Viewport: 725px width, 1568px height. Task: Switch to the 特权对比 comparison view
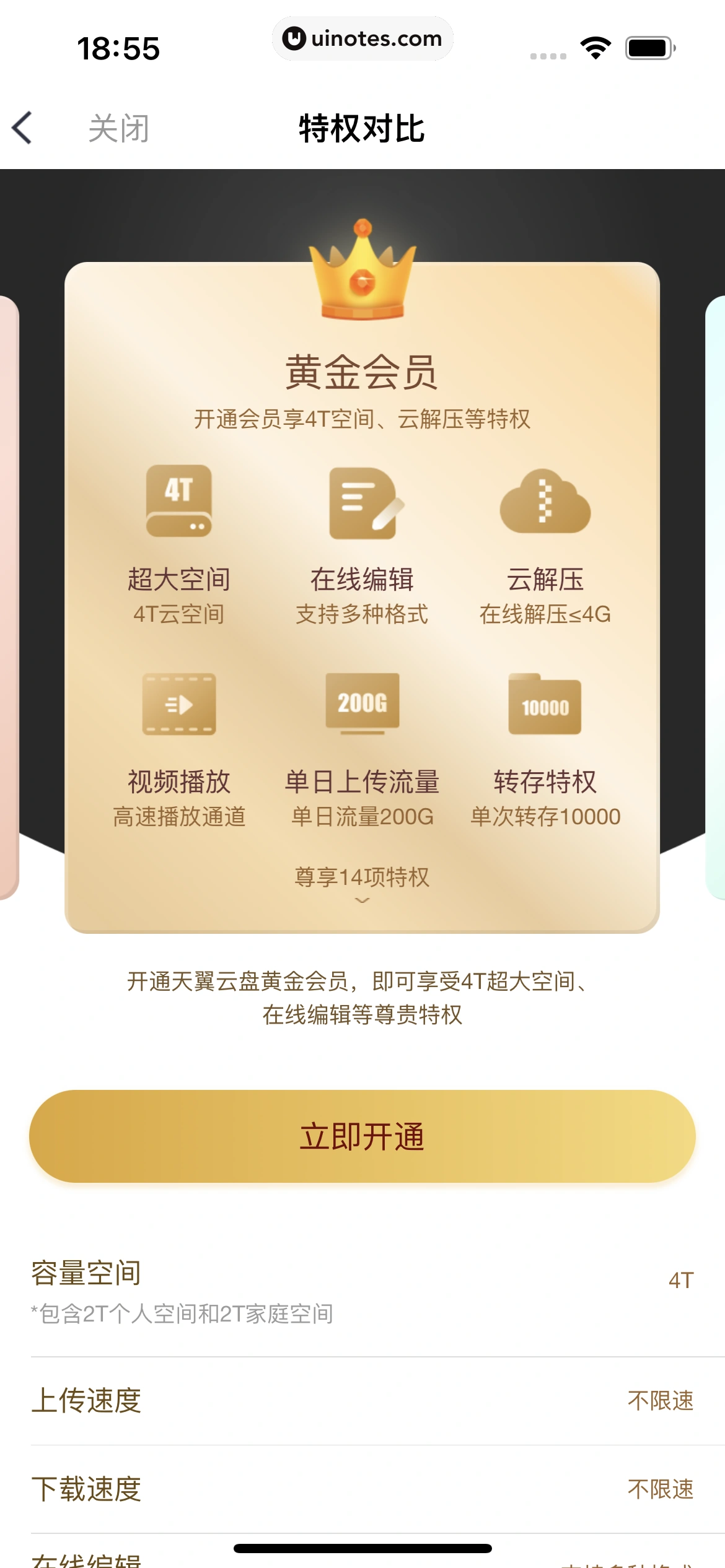click(x=362, y=129)
